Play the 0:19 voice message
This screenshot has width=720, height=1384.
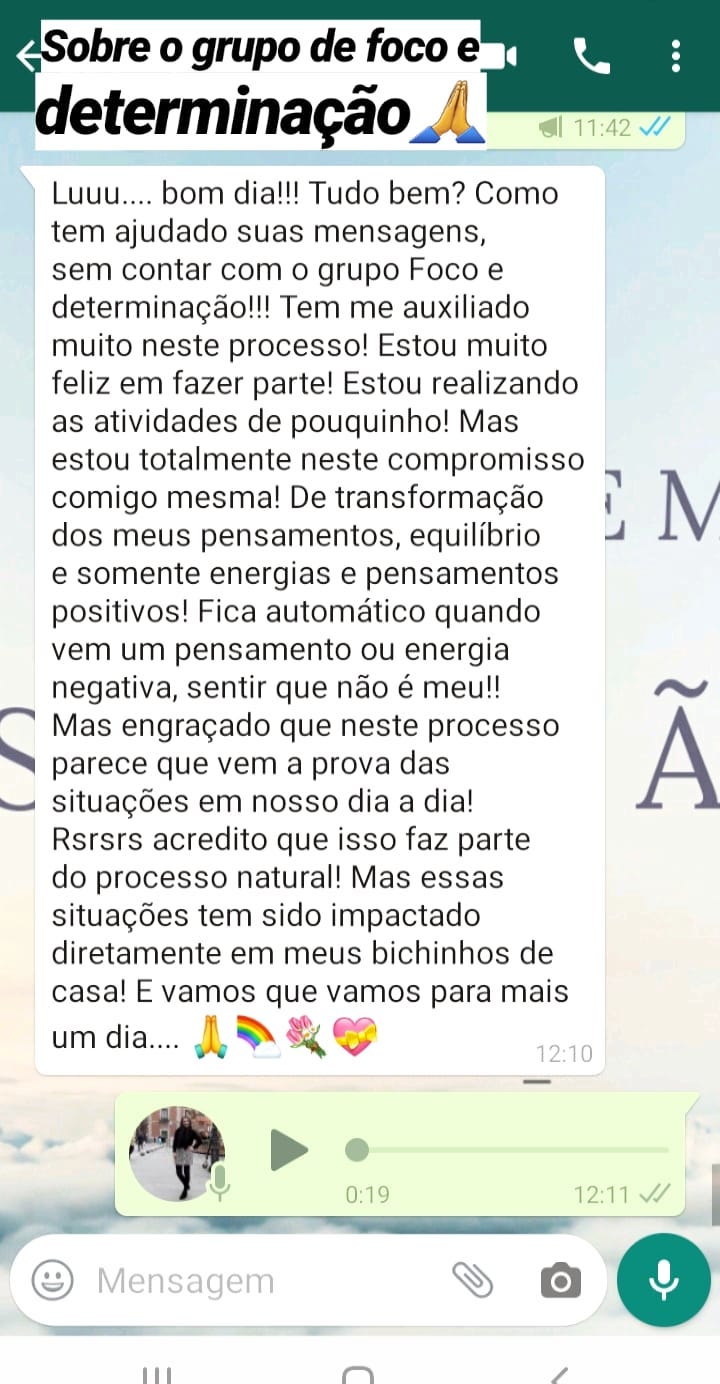point(290,1152)
